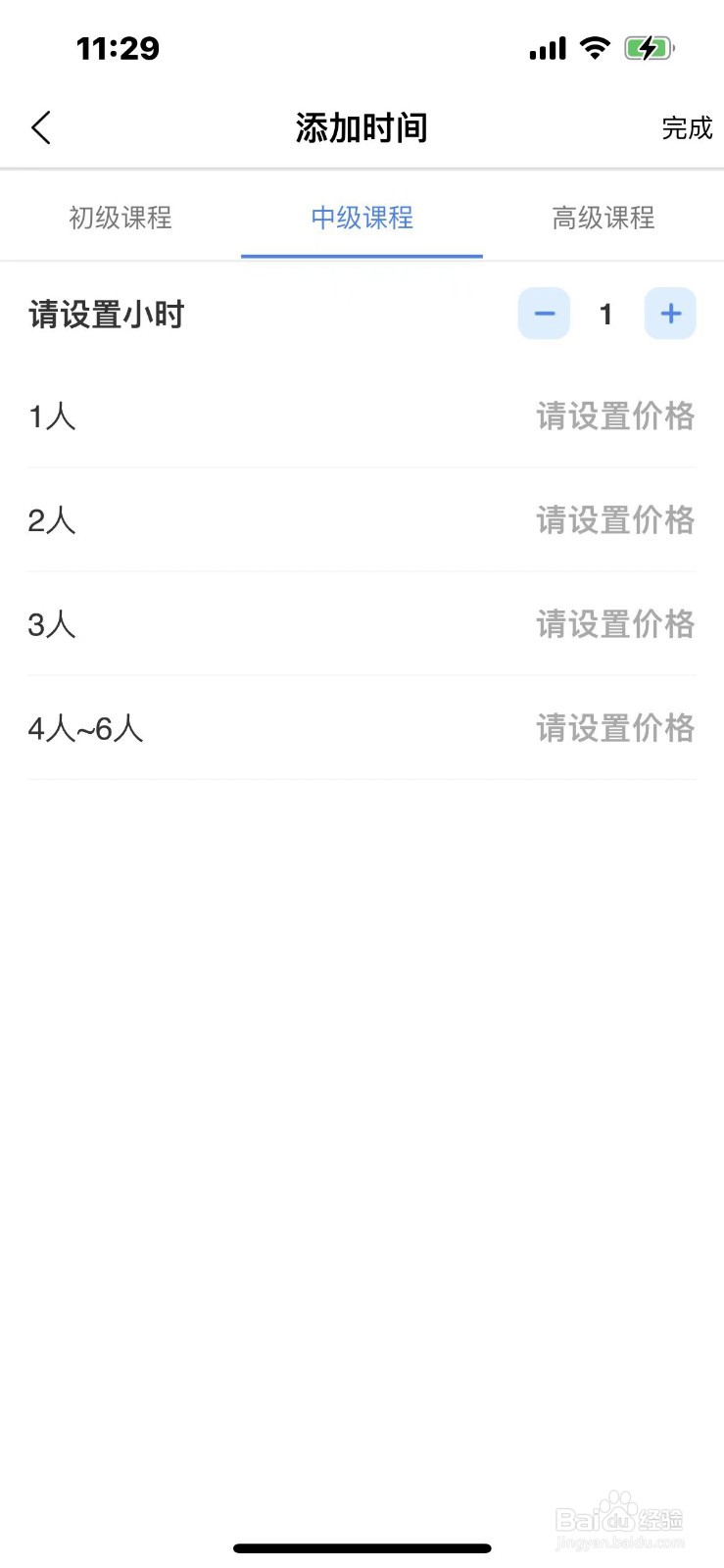Set the price for 3人
Viewport: 724px width, 1568px height.
pyautogui.click(x=615, y=624)
